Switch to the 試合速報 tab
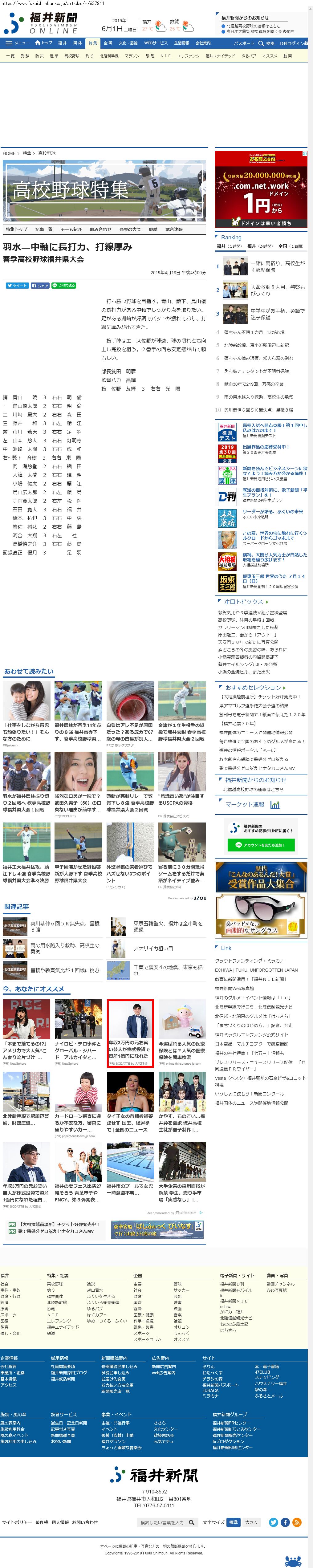The width and height of the screenshot is (313, 1568). (173, 230)
